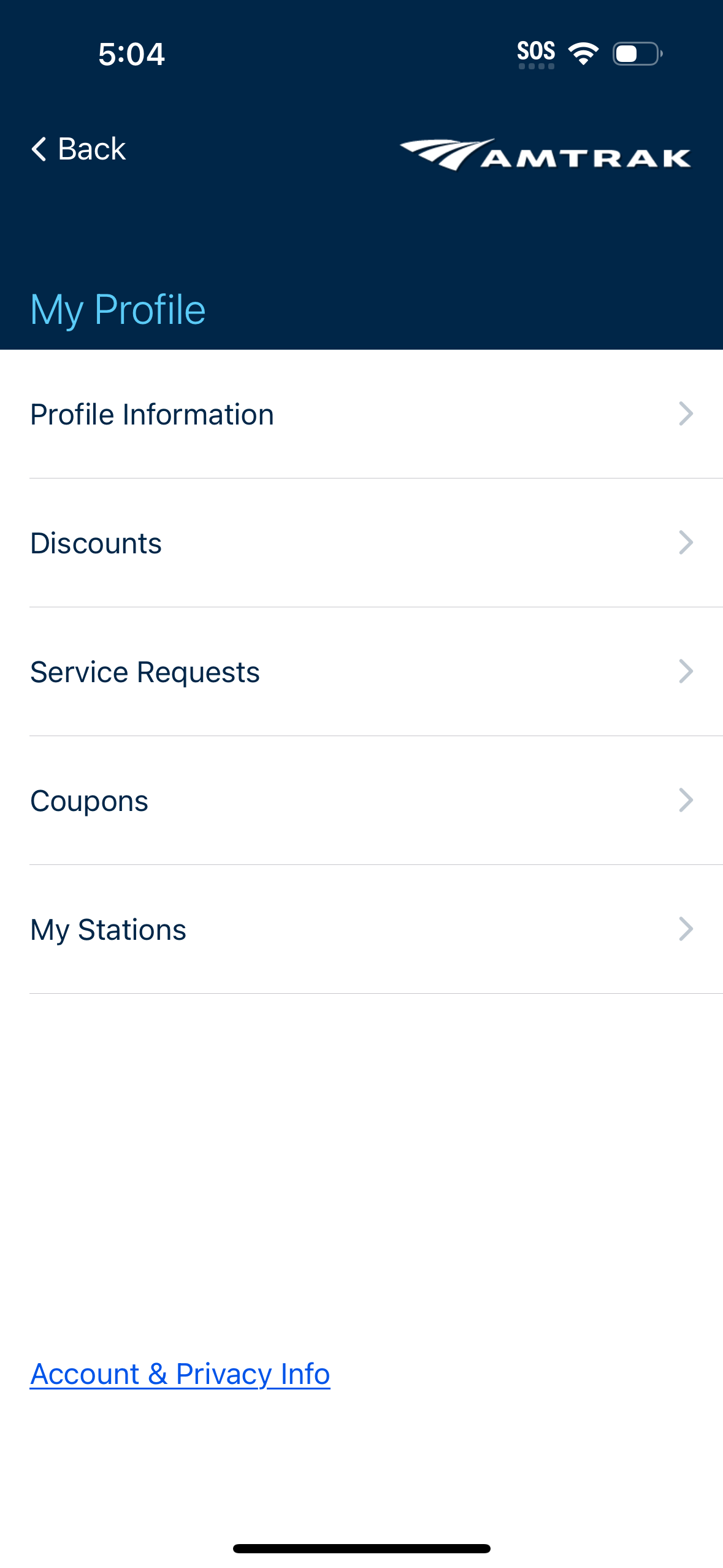Expand the Coupons row chevron
Viewport: 723px width, 1568px height.
pos(685,801)
